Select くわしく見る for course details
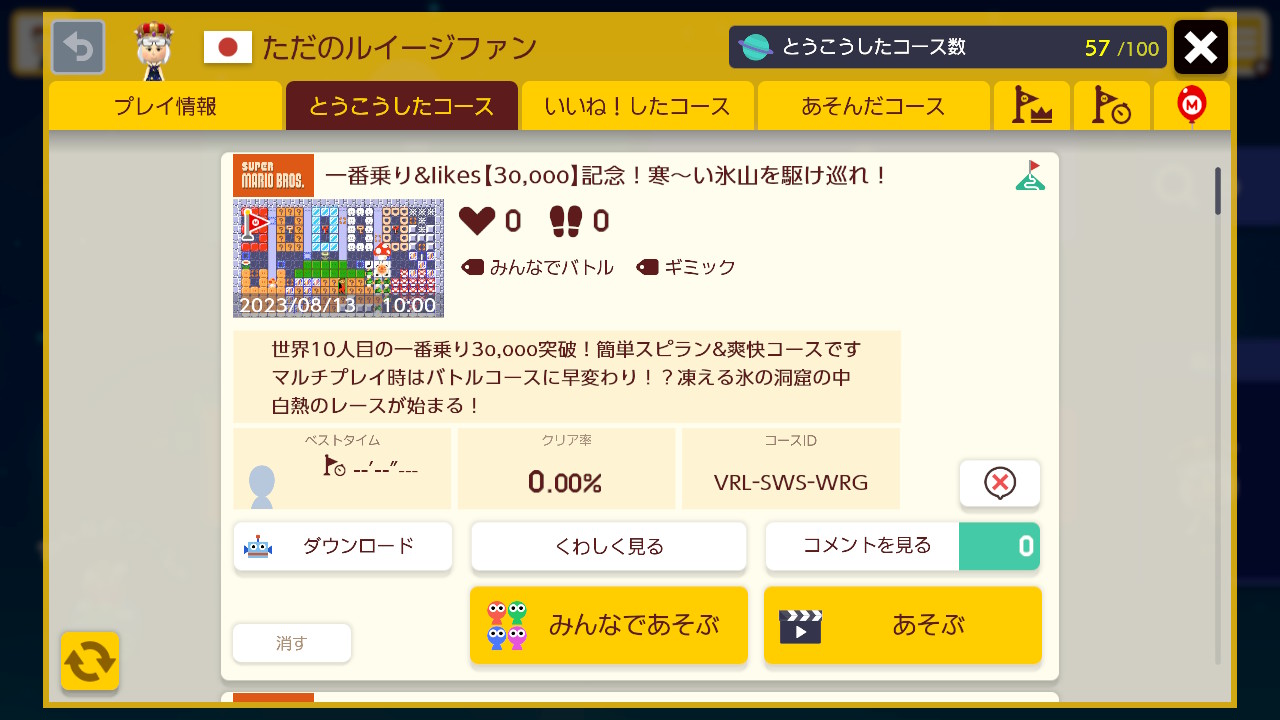 pyautogui.click(x=608, y=546)
